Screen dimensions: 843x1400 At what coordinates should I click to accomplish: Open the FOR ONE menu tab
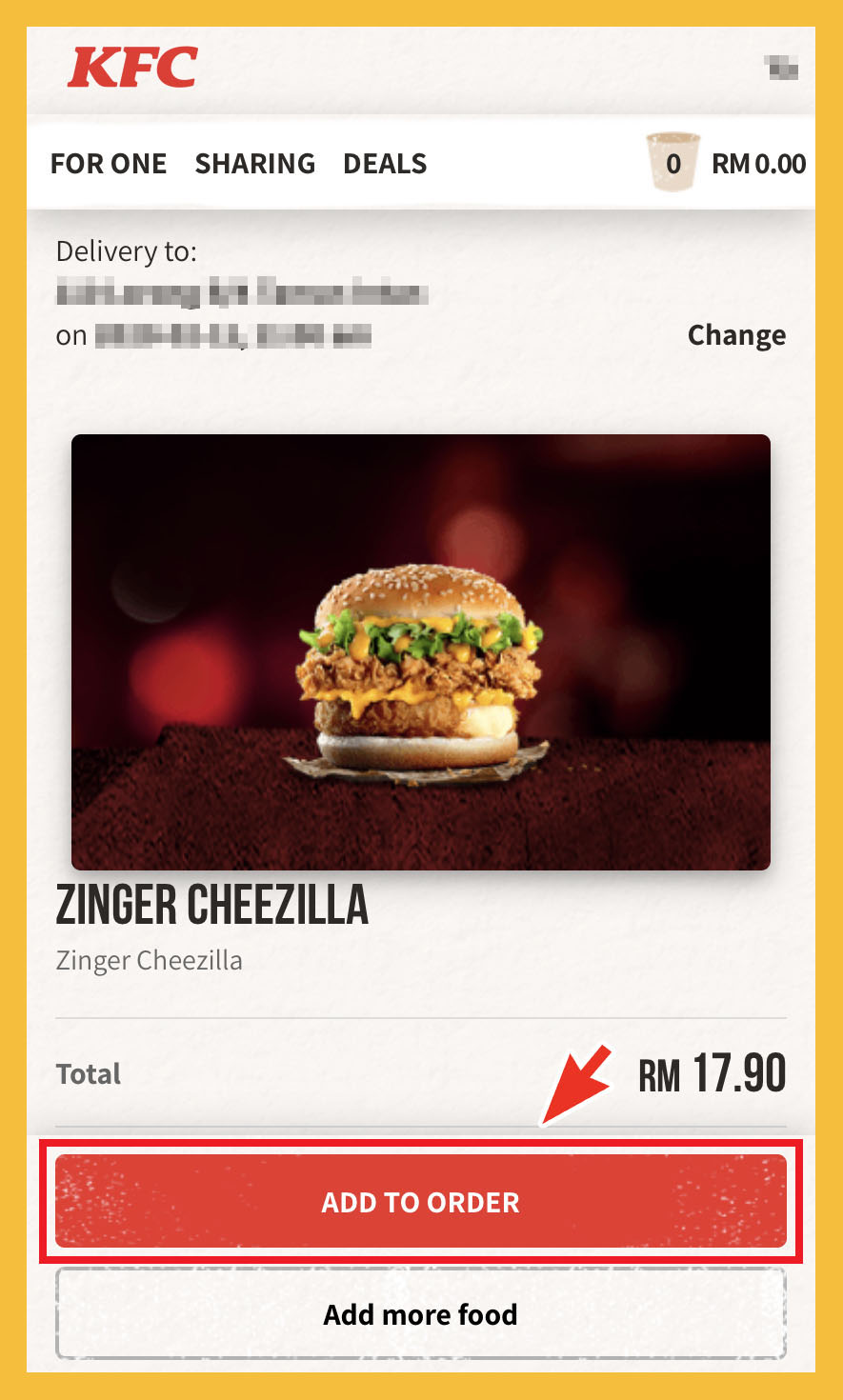tap(109, 164)
